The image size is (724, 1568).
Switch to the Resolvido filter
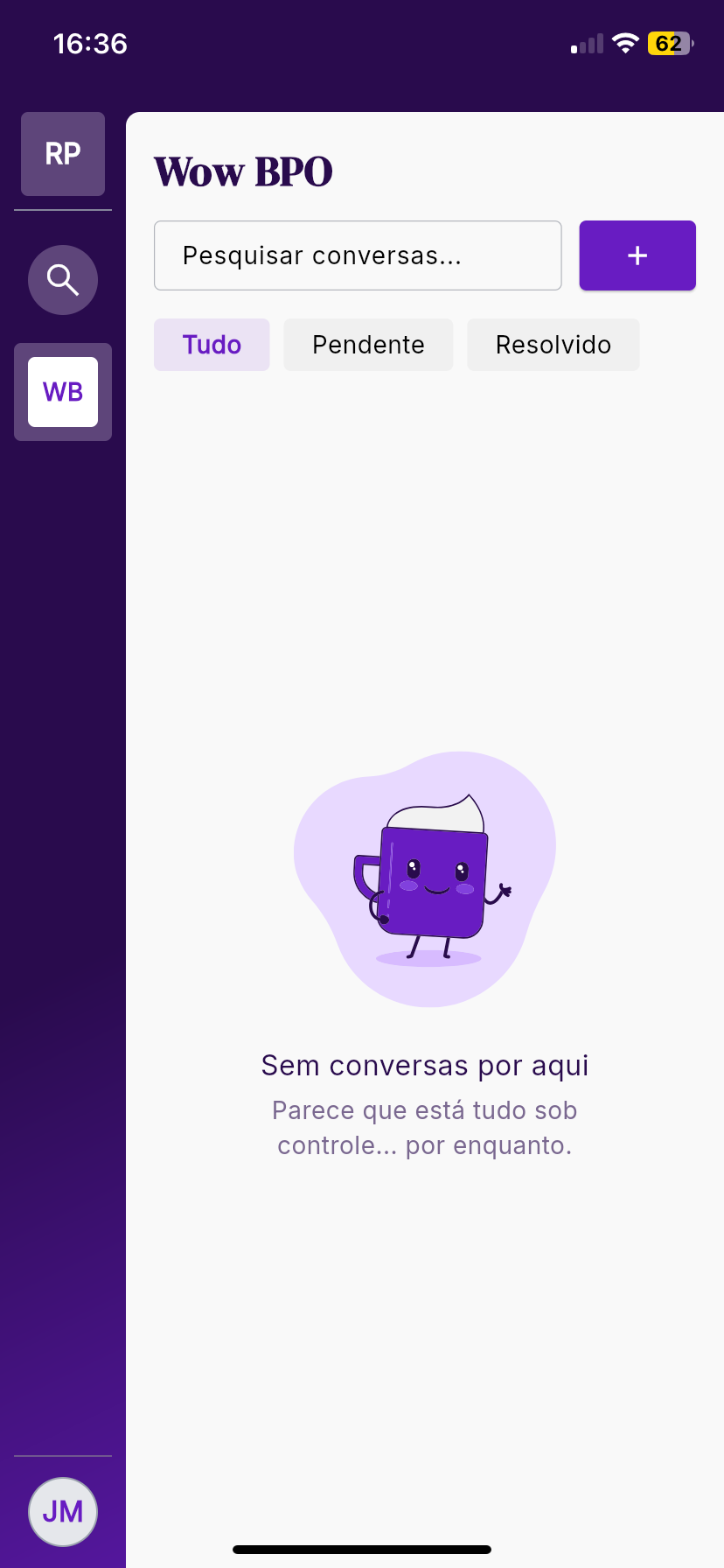click(553, 345)
